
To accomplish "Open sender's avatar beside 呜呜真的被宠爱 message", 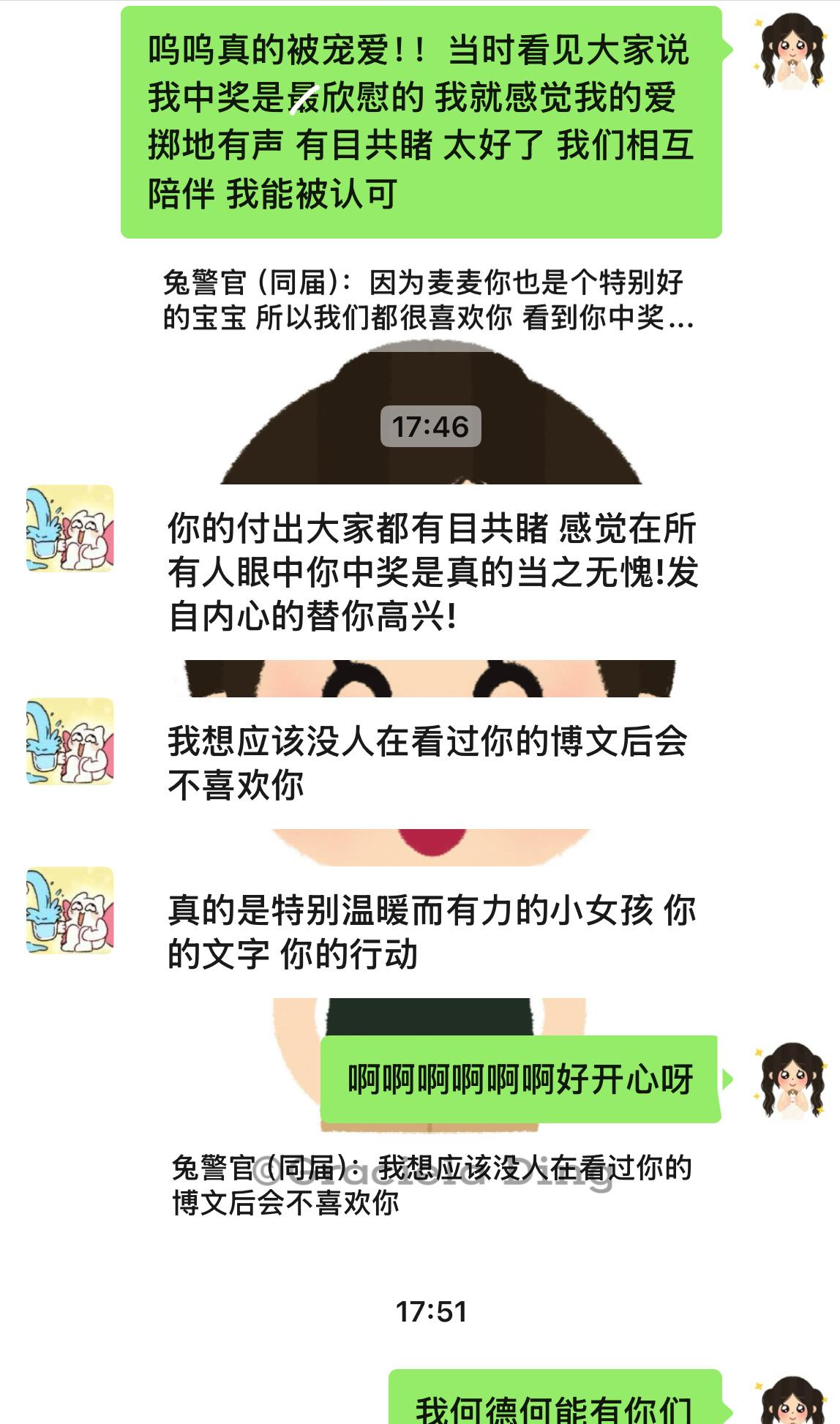I will pyautogui.click(x=792, y=50).
